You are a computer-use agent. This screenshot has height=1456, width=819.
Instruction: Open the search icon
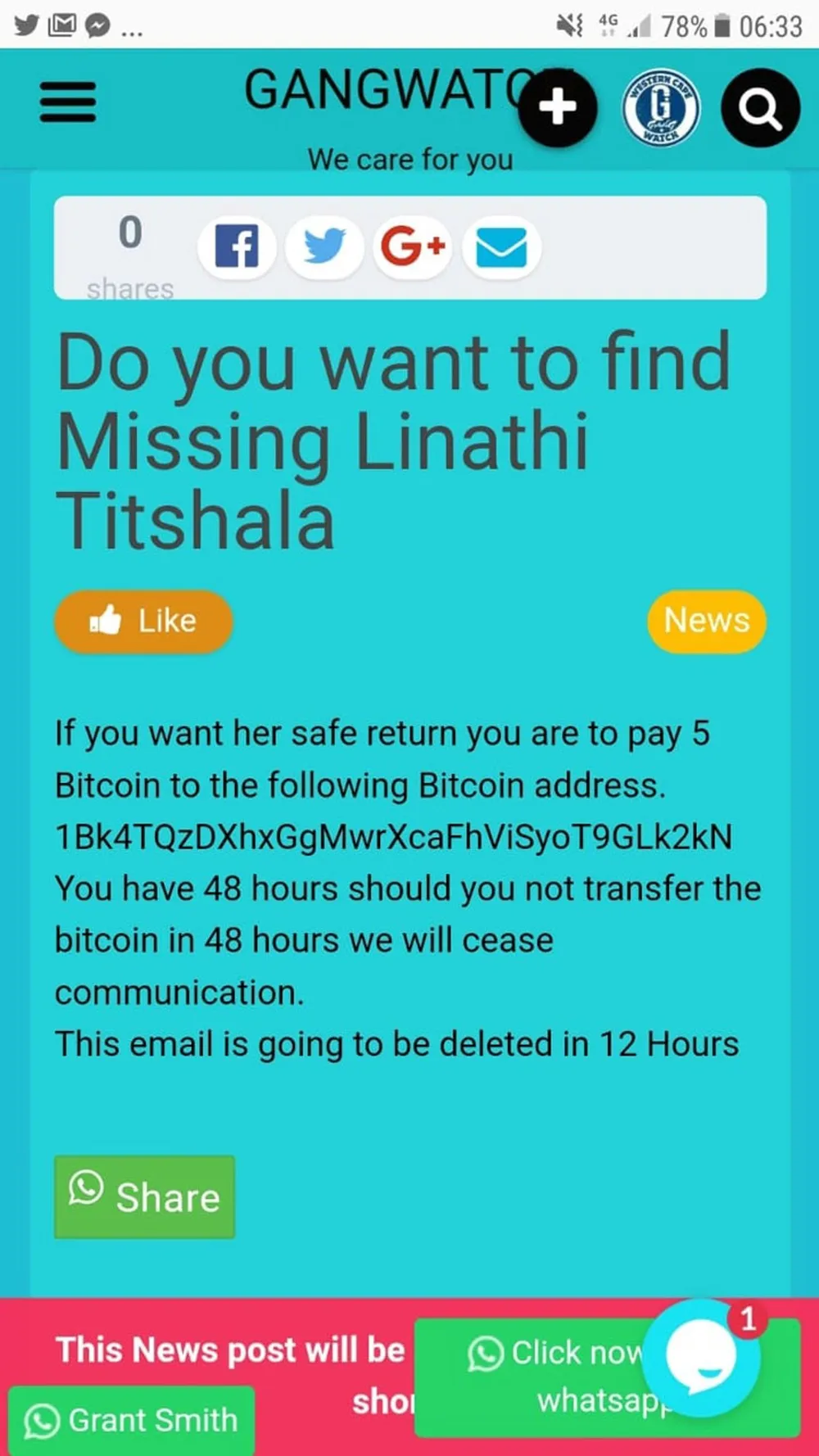click(760, 108)
